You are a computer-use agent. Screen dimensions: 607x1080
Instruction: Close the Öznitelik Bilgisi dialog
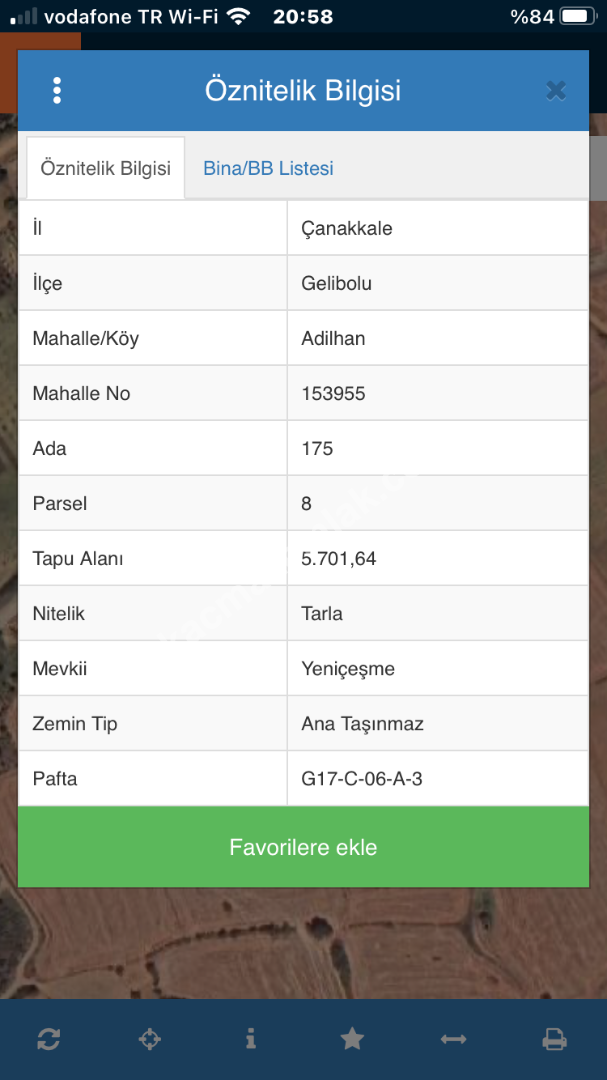click(556, 91)
